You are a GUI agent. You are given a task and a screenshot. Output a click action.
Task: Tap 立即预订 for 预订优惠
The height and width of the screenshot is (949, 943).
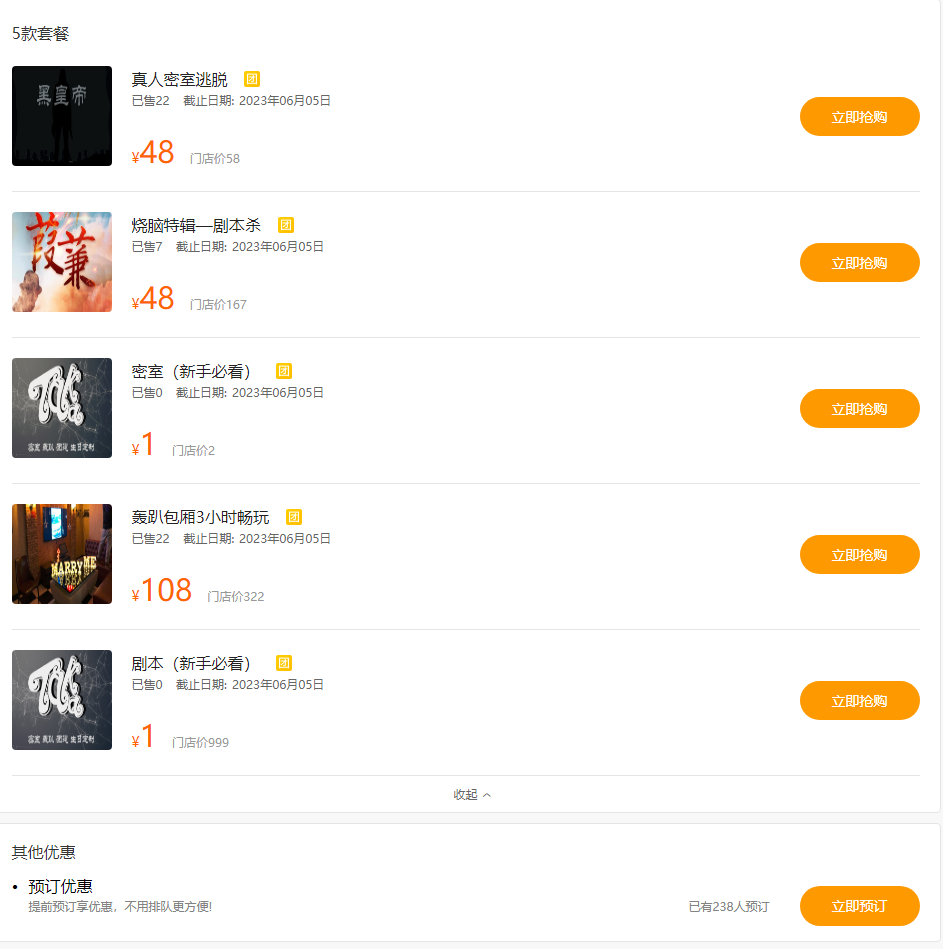point(859,906)
